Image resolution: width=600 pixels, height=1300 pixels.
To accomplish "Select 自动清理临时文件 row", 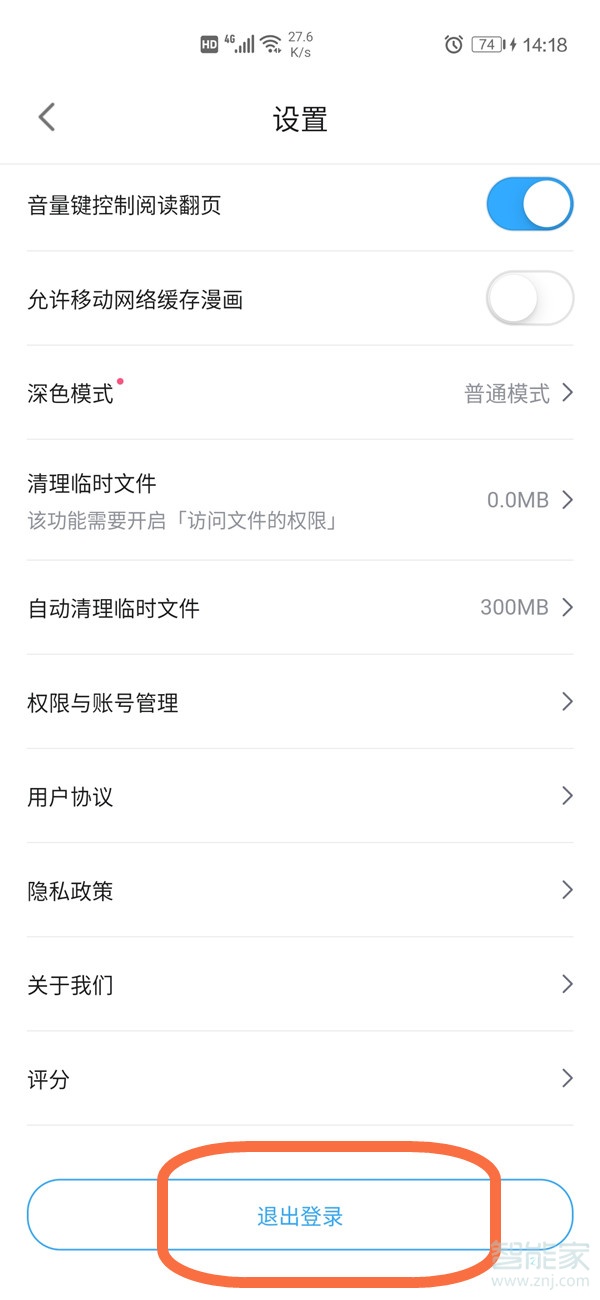I will [300, 608].
